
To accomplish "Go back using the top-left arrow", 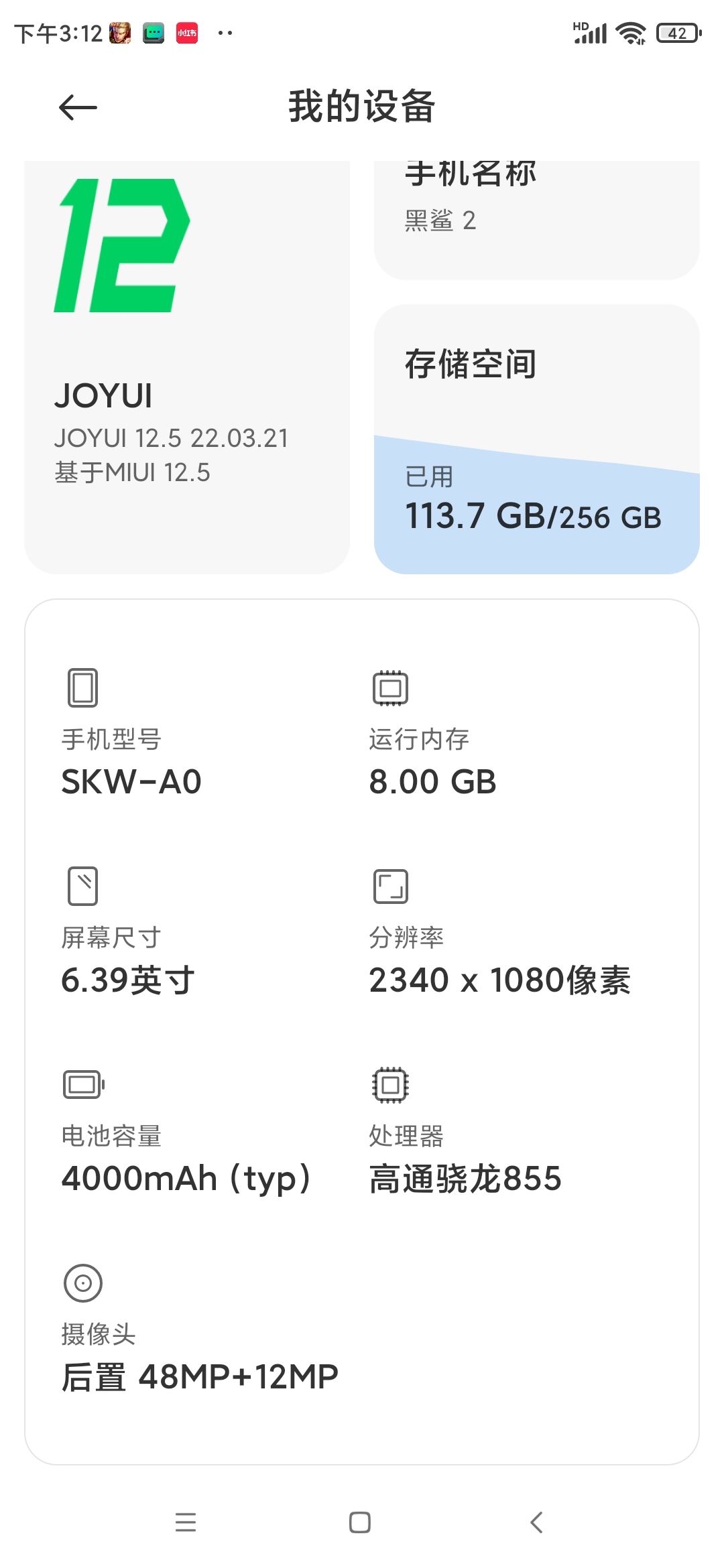I will [x=78, y=107].
